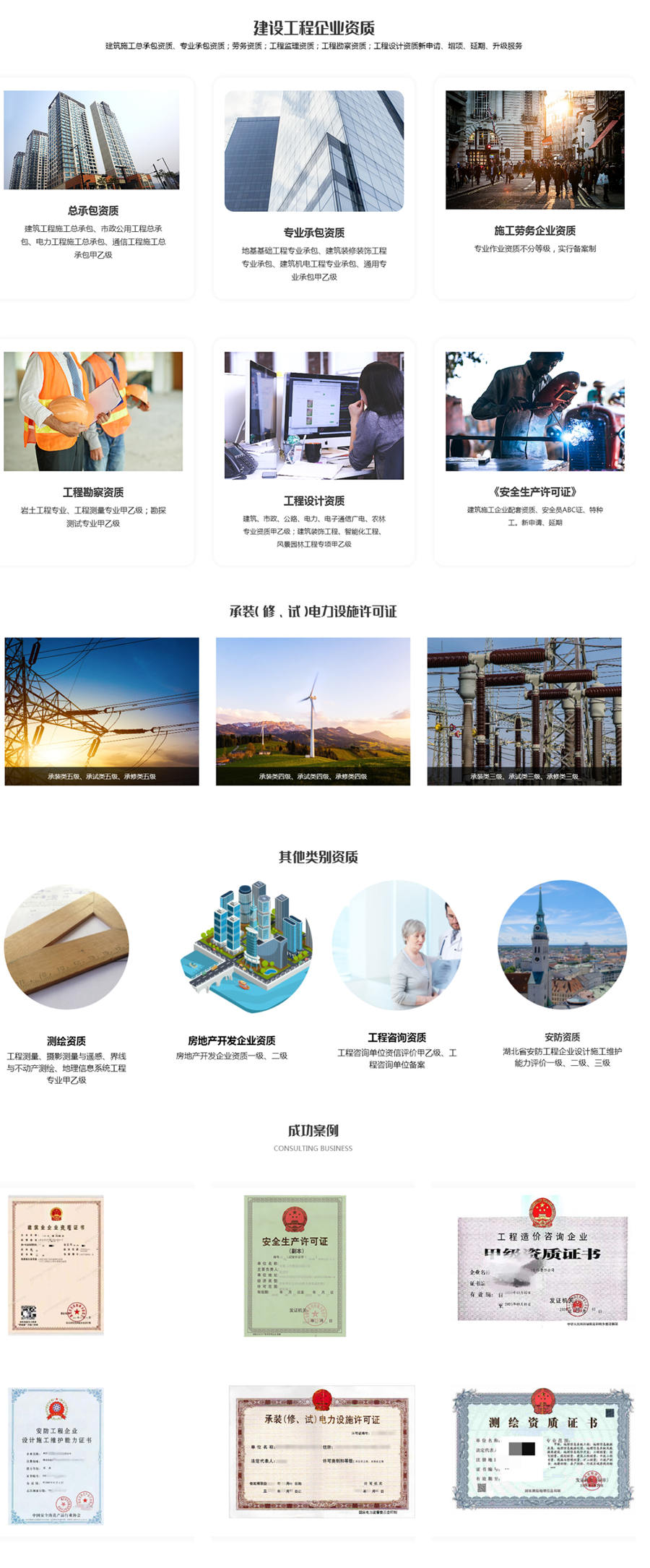Select the 承装类五级 power permit image
The image size is (650, 1568).
pyautogui.click(x=102, y=711)
